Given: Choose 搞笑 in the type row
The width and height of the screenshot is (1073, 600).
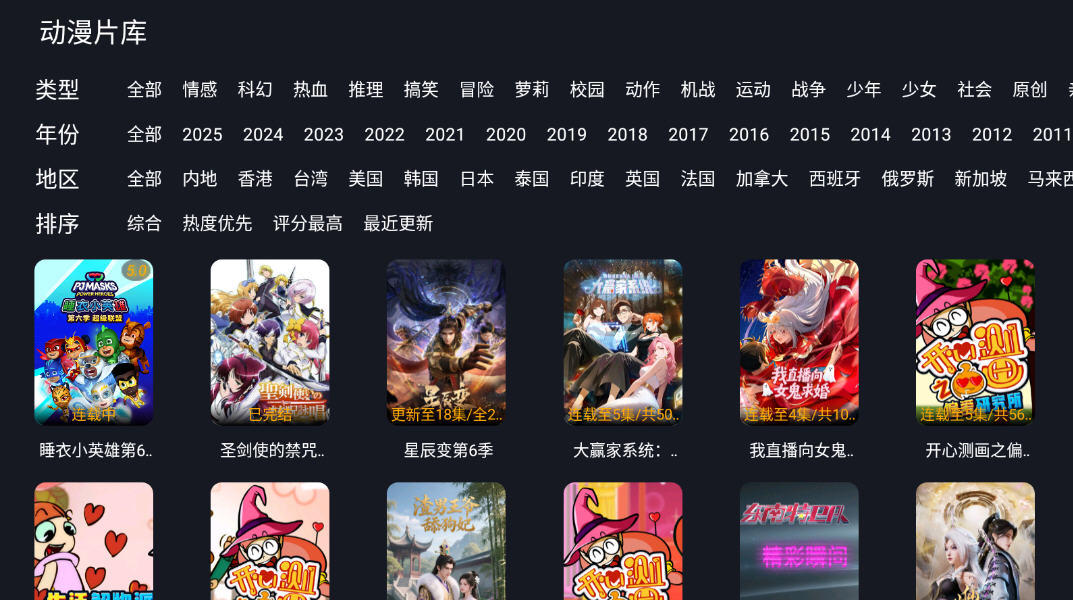Looking at the screenshot, I should [x=421, y=90].
